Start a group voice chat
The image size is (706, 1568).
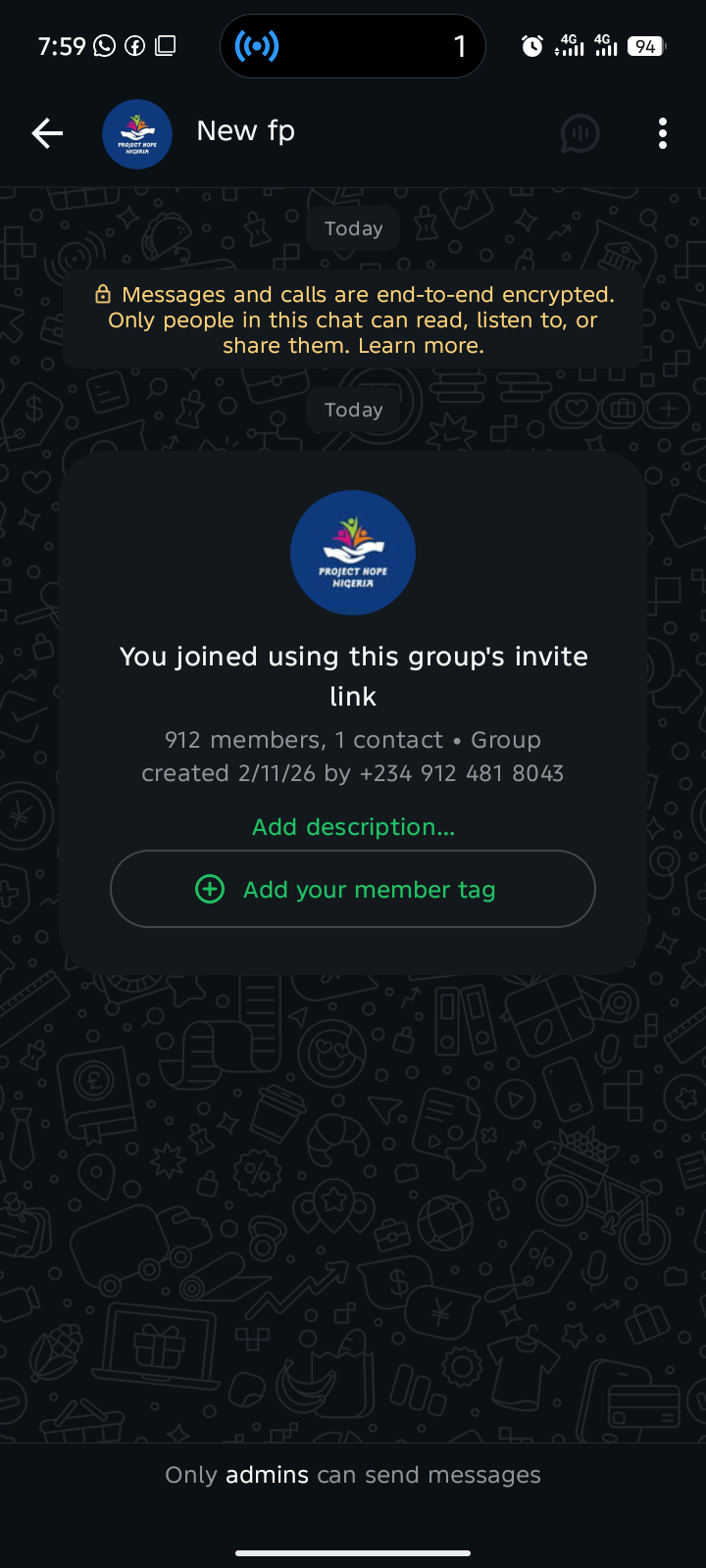pos(580,133)
